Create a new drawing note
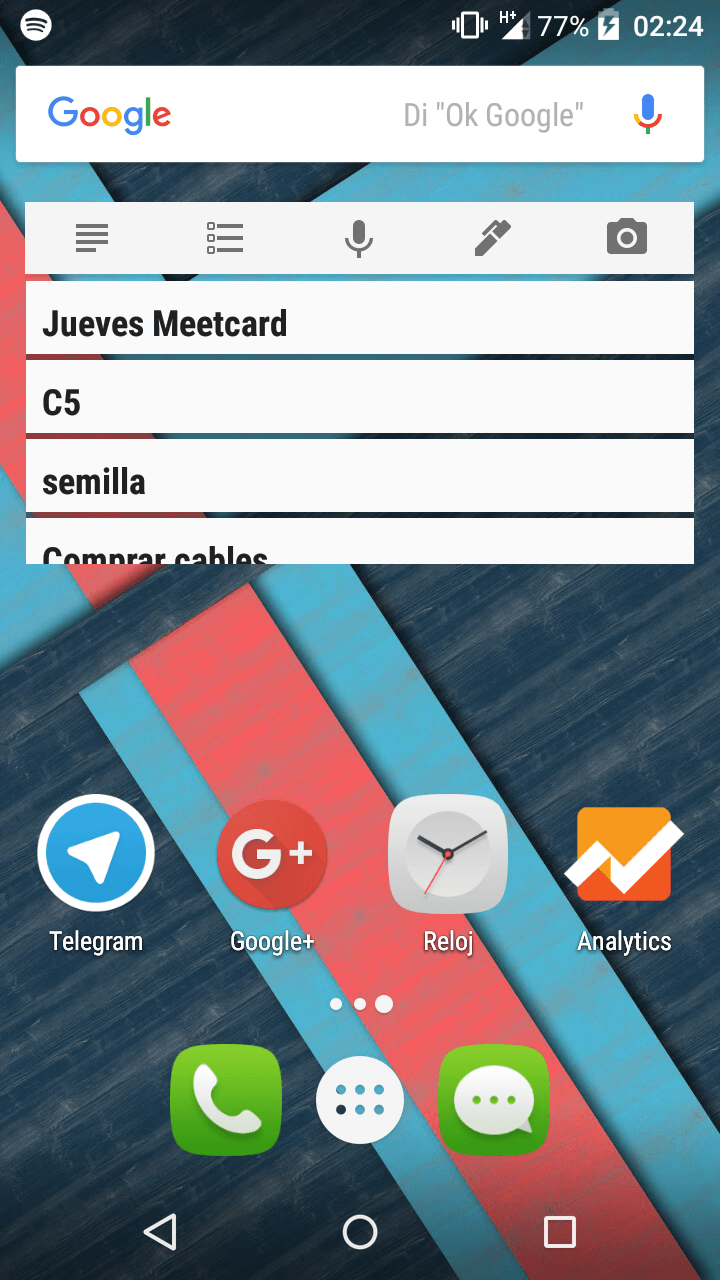 click(x=492, y=238)
